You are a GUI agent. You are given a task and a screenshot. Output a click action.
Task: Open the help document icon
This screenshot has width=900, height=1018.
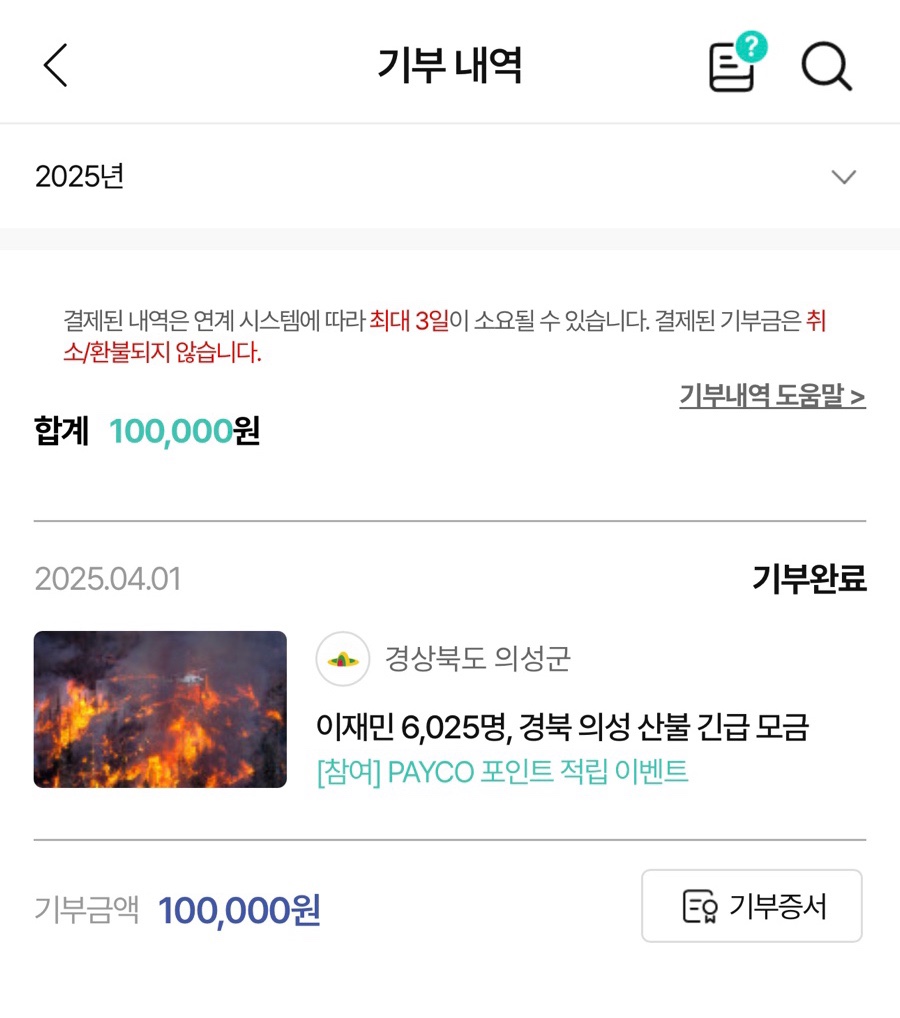click(x=733, y=66)
